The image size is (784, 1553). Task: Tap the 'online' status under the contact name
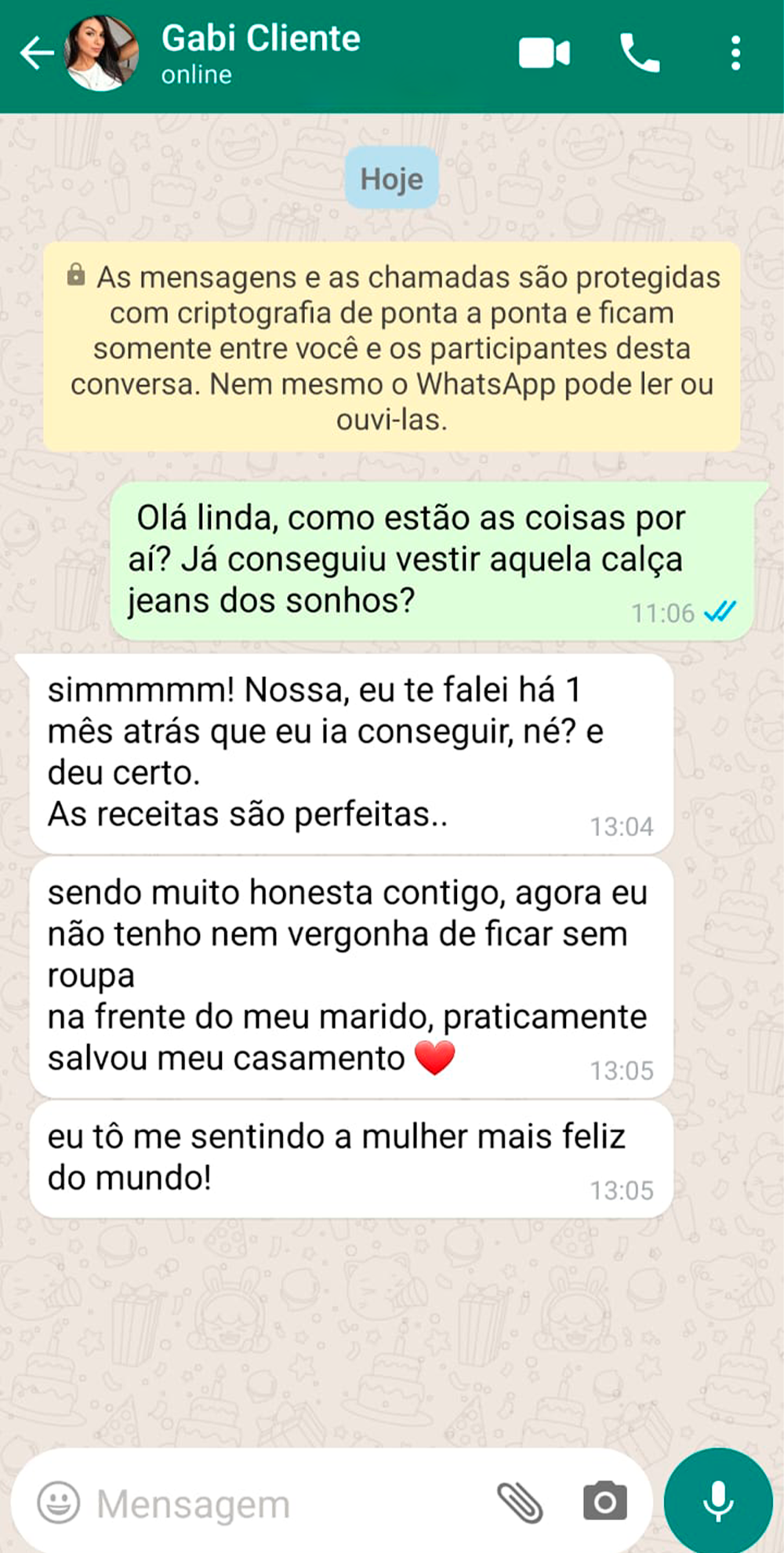[194, 75]
